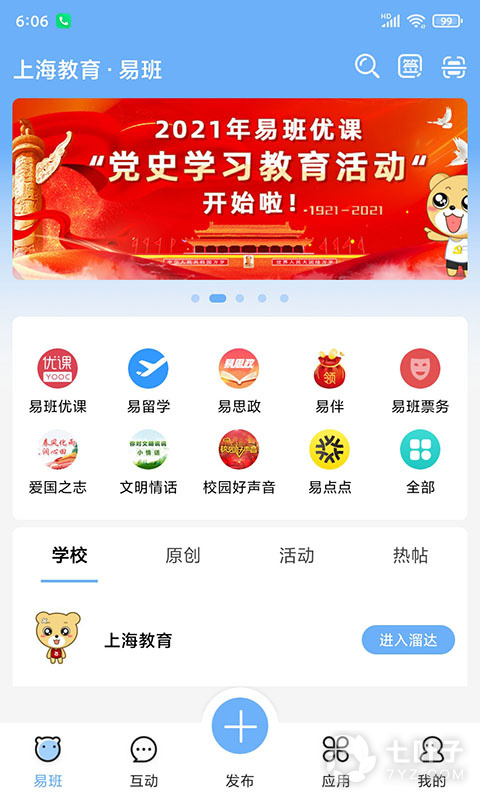
Task: Open the 党史学习教育活动 banner
Action: [x=240, y=189]
